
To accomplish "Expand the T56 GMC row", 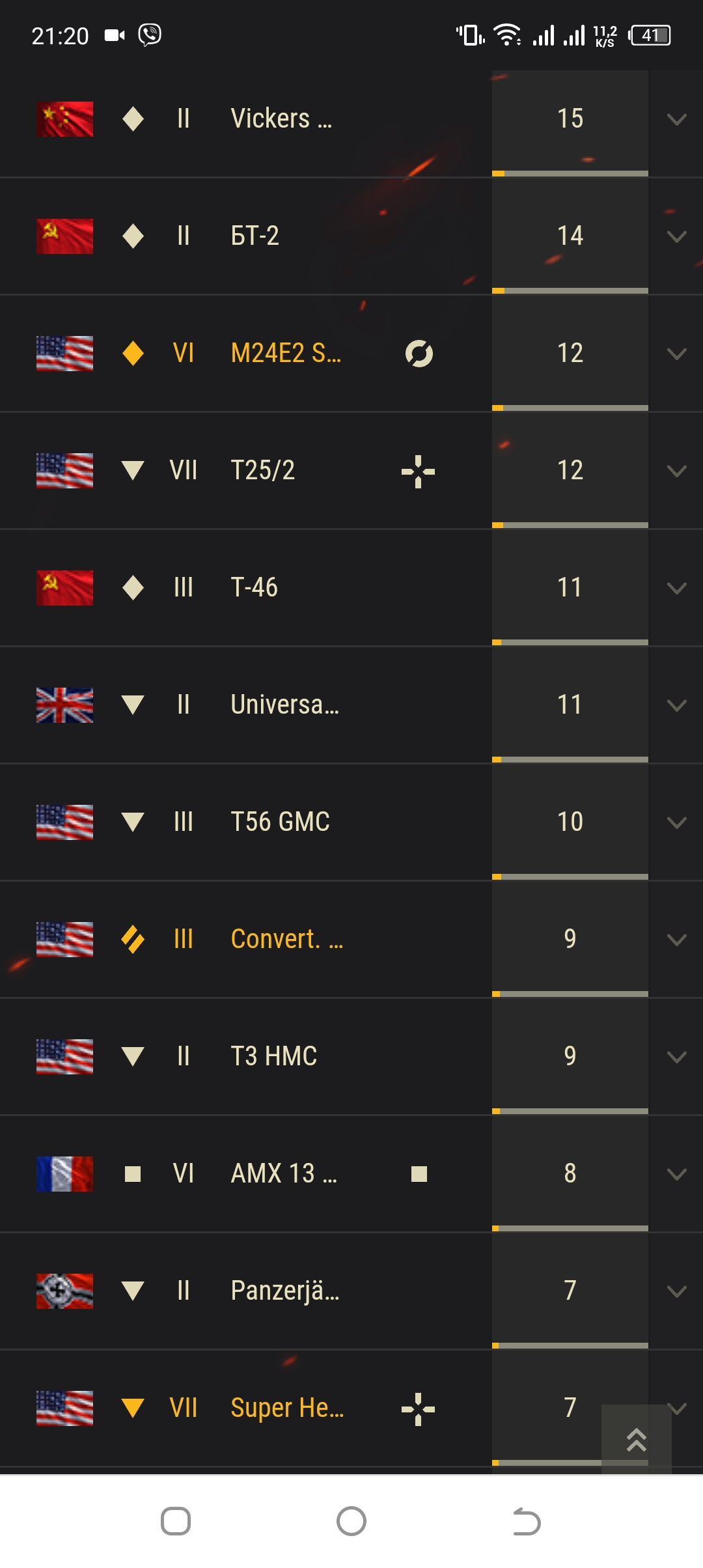I will click(x=676, y=822).
